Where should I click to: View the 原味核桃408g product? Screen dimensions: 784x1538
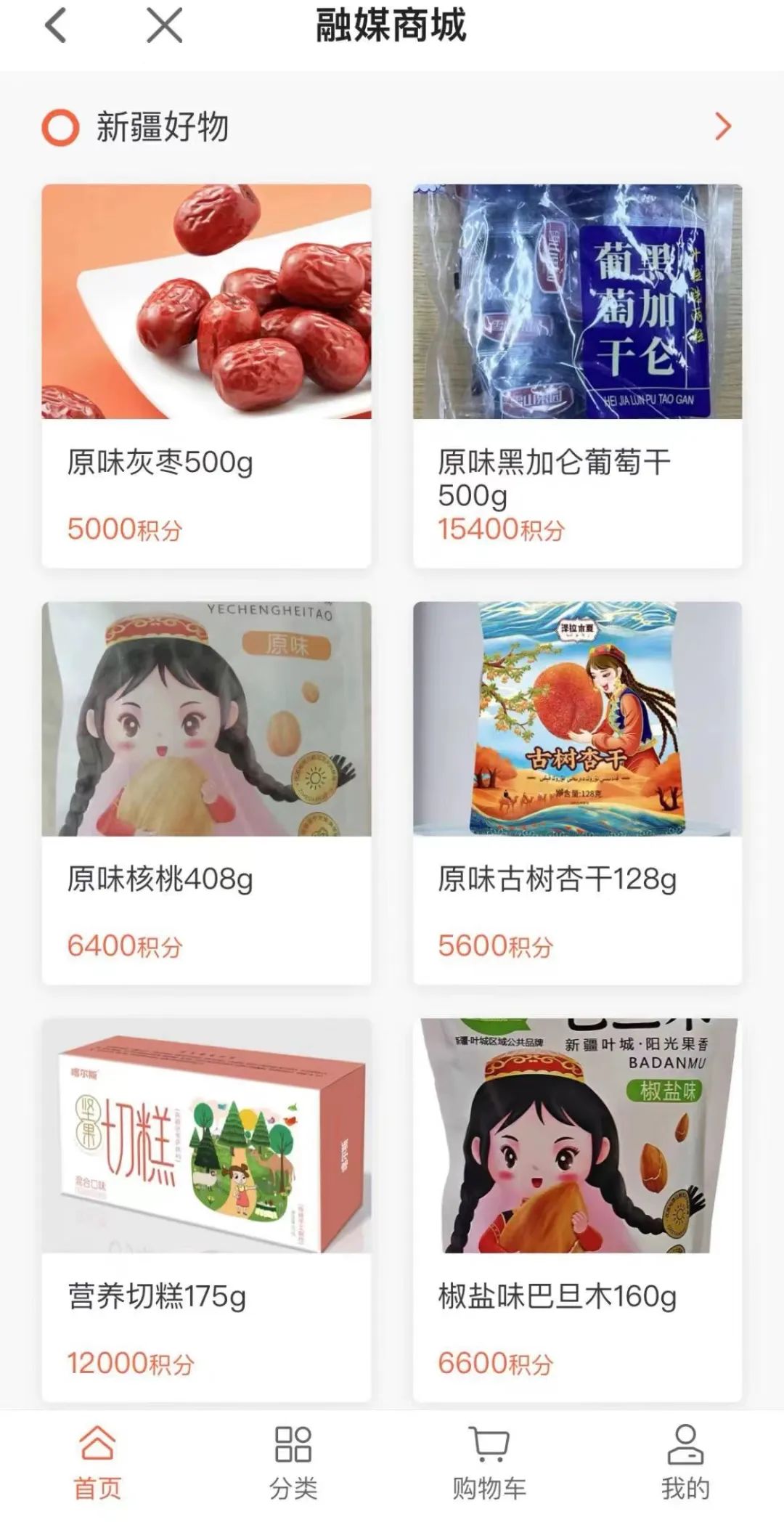(x=206, y=792)
